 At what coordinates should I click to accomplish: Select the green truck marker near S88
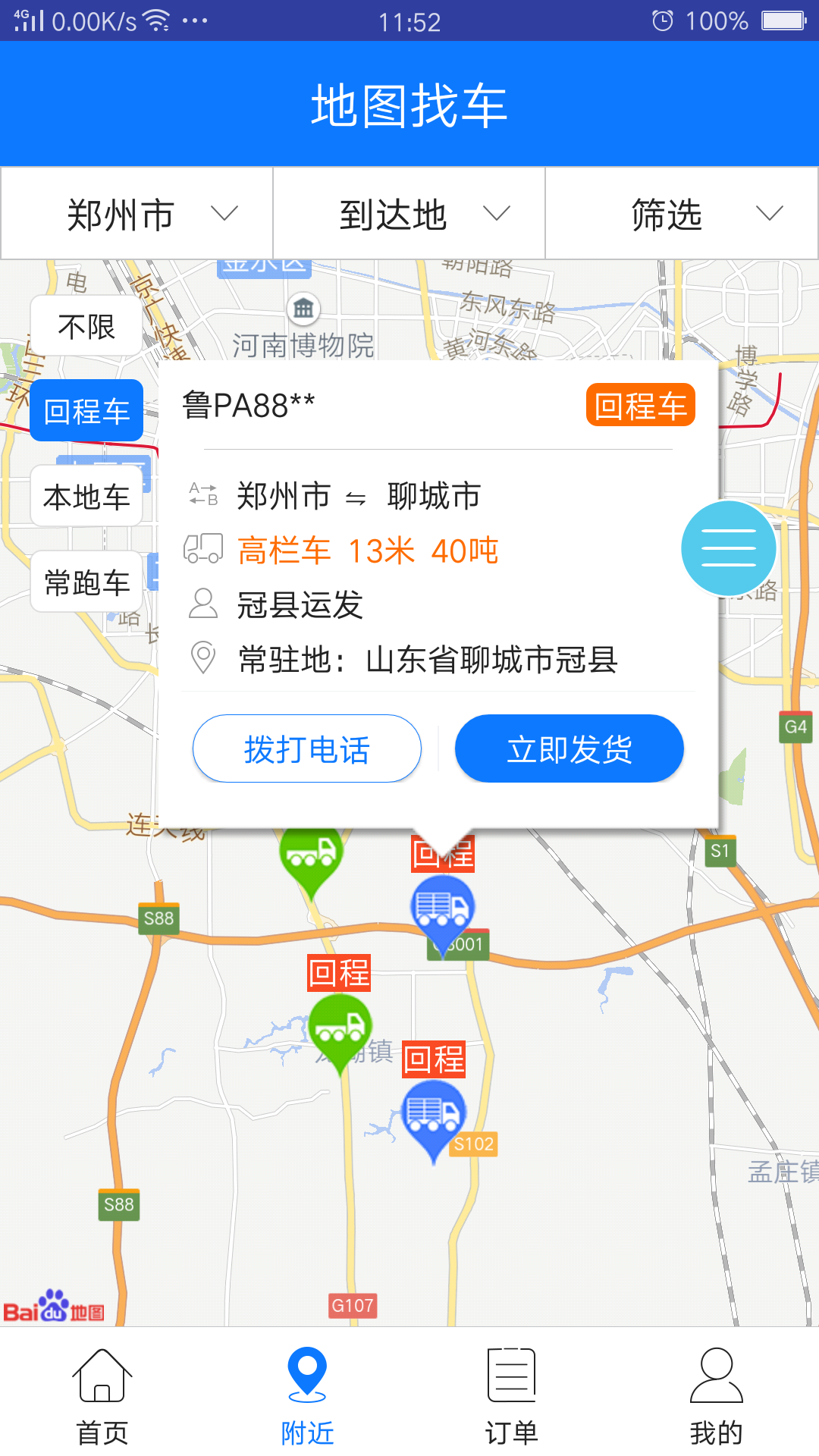311,857
